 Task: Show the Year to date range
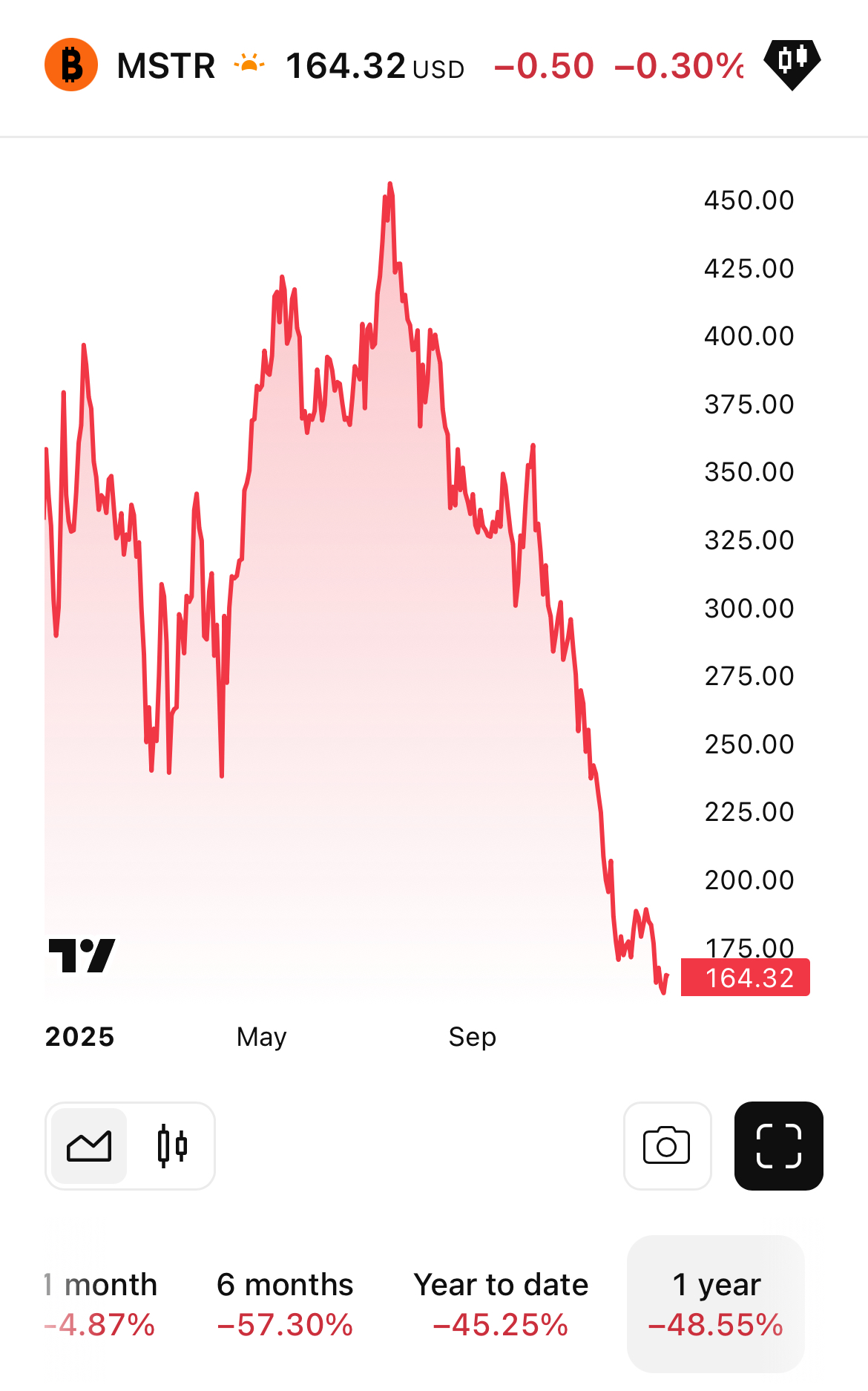pos(501,1303)
